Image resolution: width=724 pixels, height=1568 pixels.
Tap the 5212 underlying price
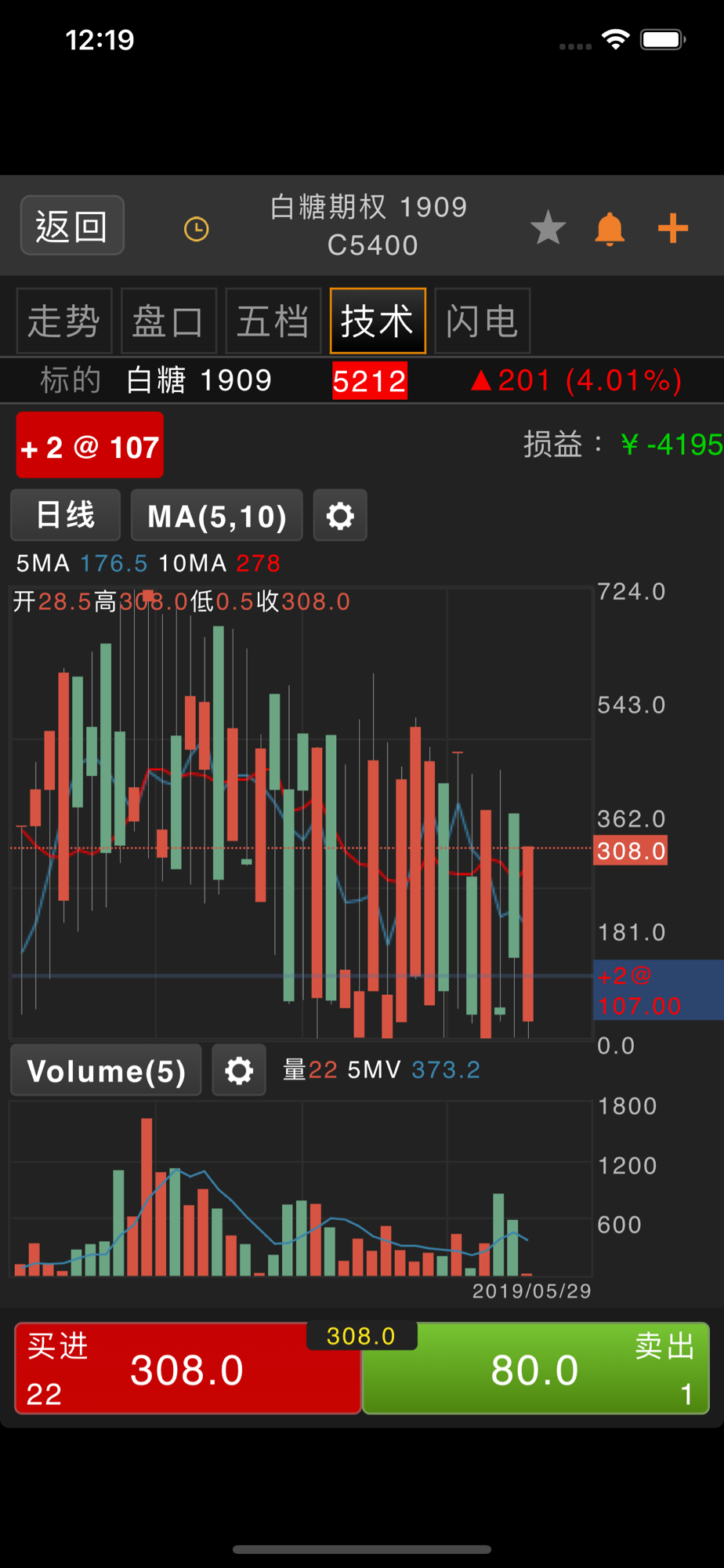[370, 381]
